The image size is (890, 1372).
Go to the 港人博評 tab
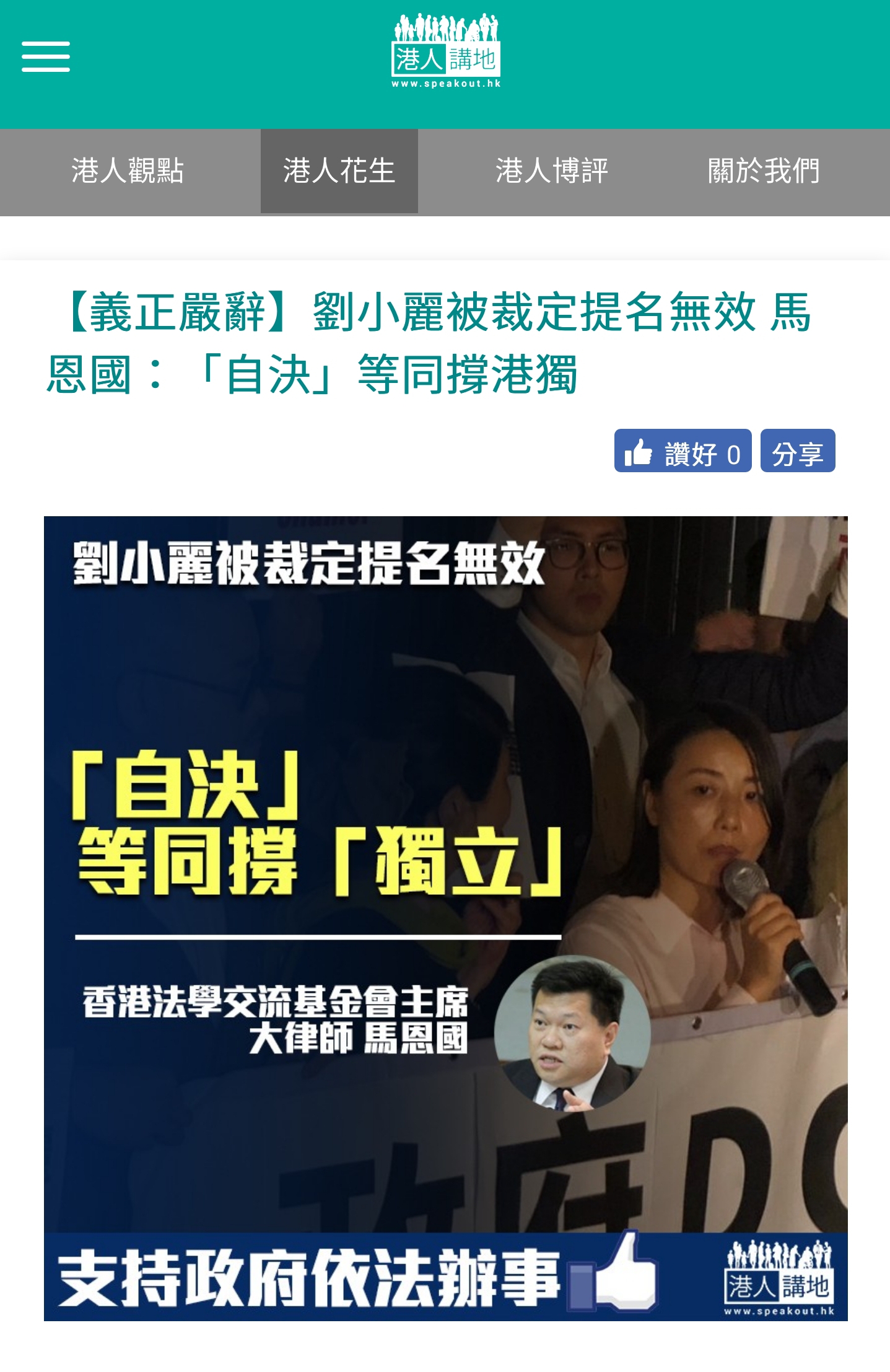tap(551, 171)
